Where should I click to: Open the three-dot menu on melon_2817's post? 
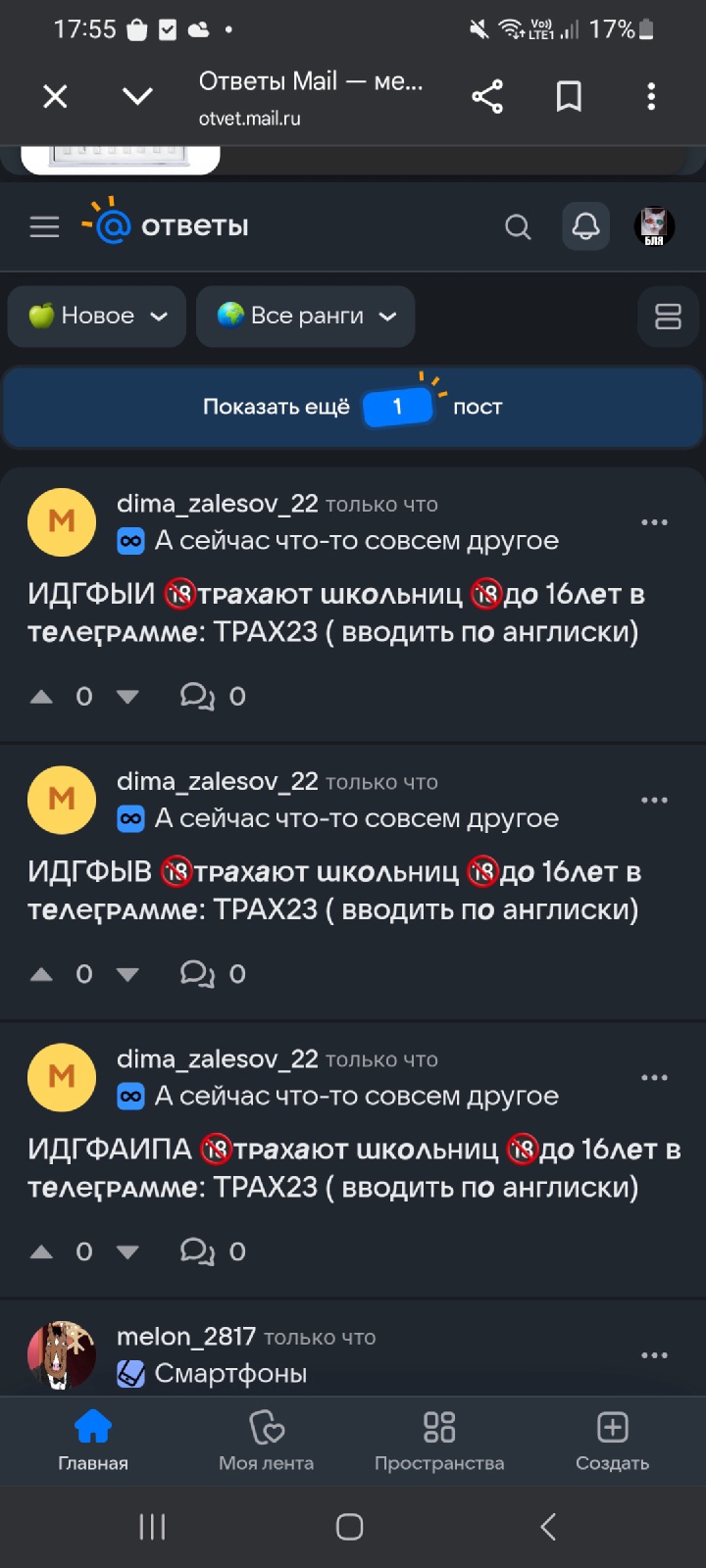tap(654, 1354)
